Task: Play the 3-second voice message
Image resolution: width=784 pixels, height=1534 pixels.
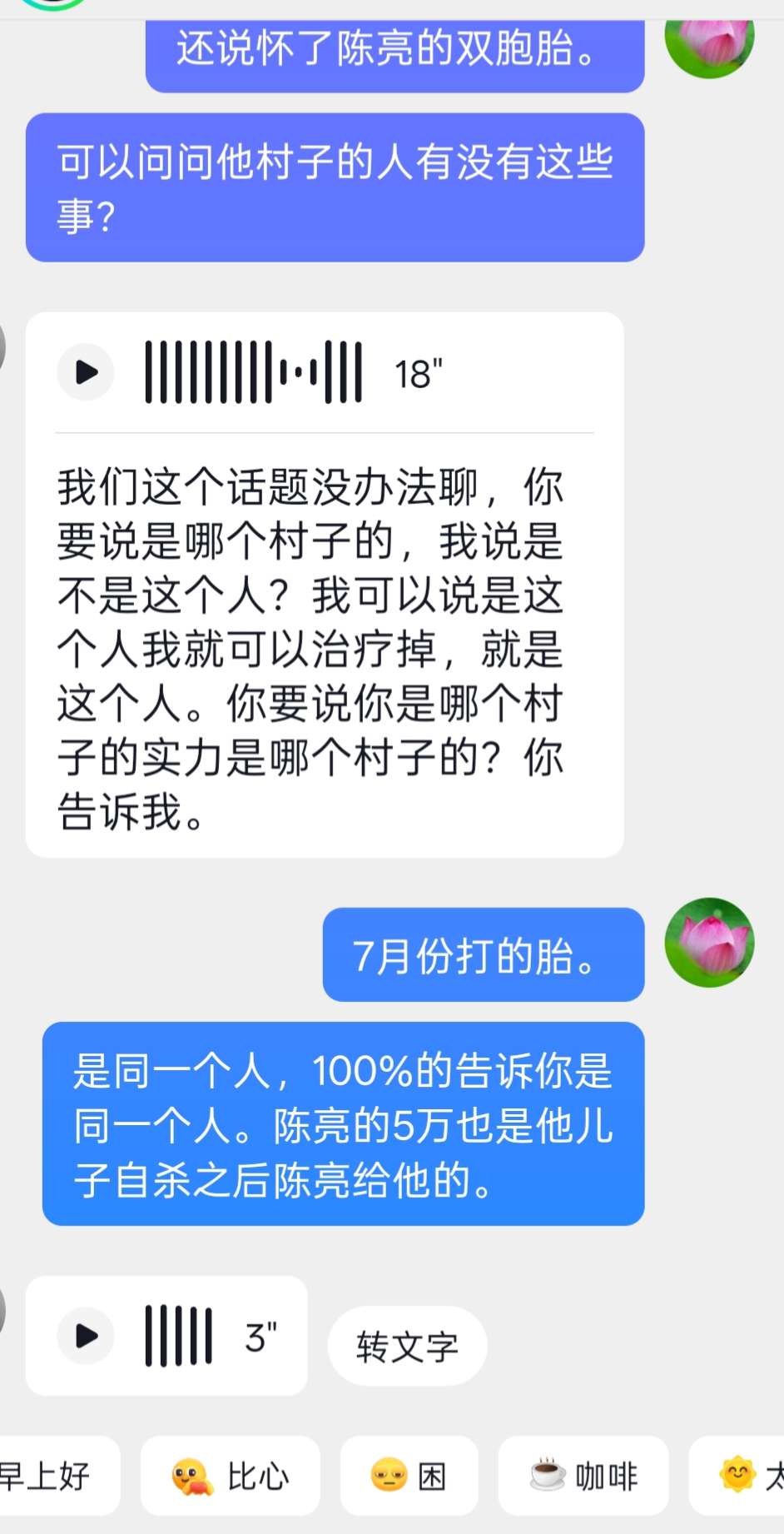Action: click(86, 1336)
